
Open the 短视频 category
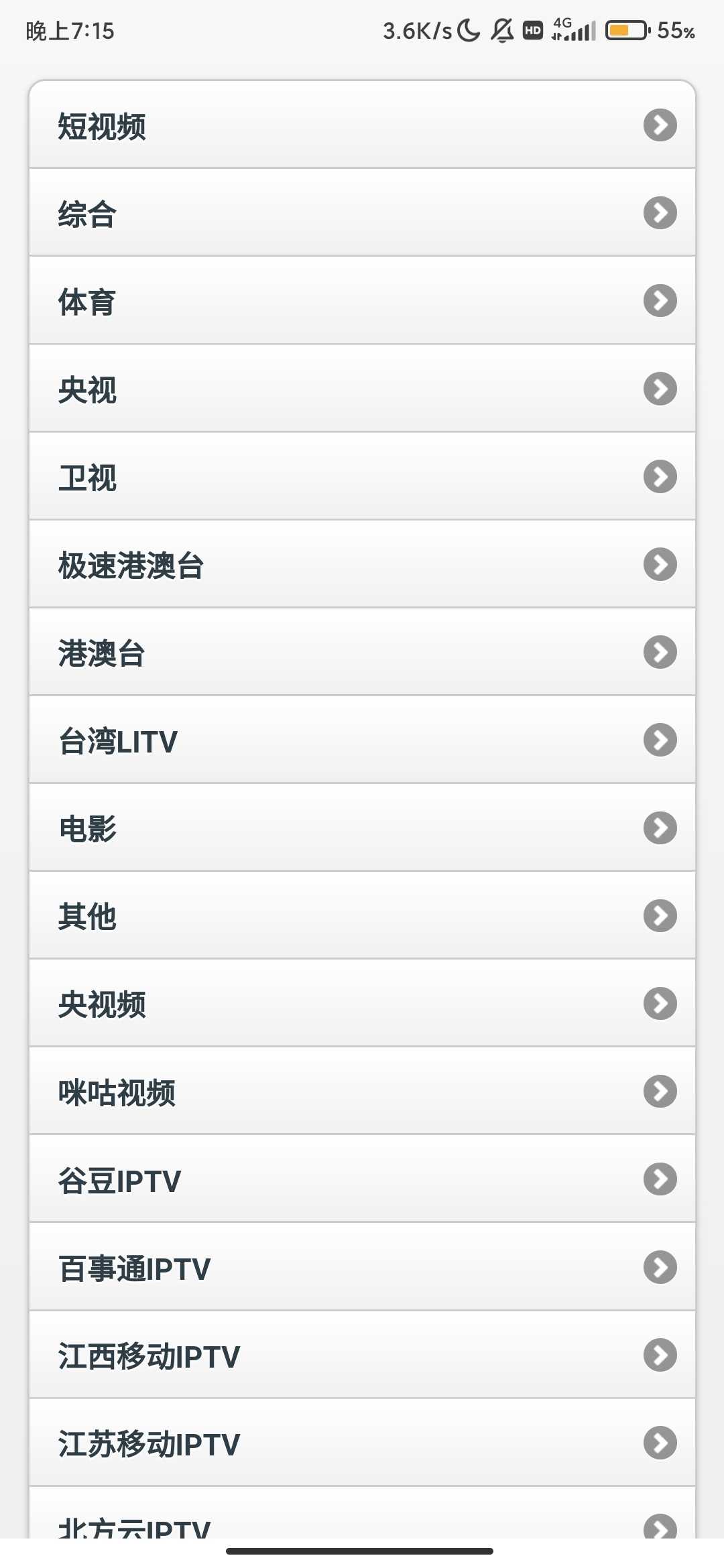point(362,125)
